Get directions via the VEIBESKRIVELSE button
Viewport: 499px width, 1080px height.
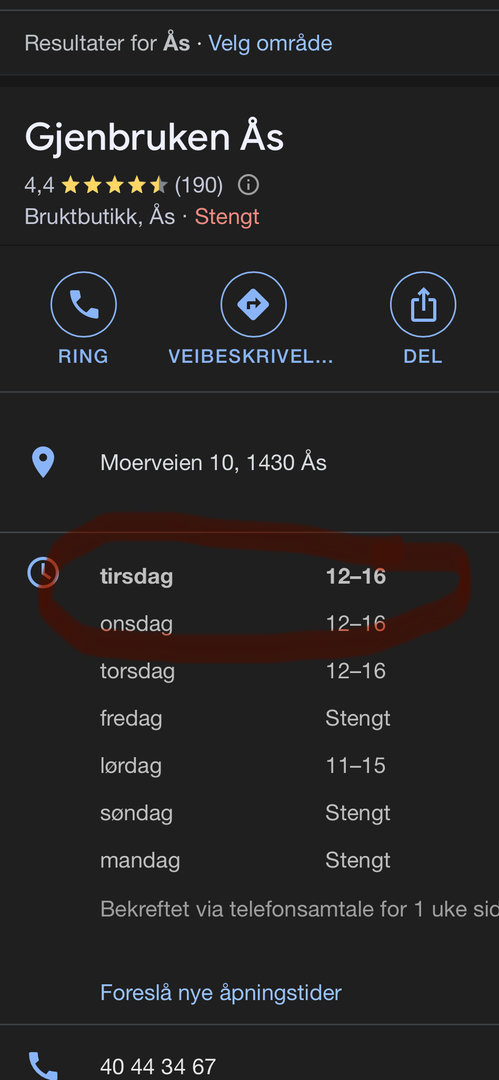pos(253,318)
